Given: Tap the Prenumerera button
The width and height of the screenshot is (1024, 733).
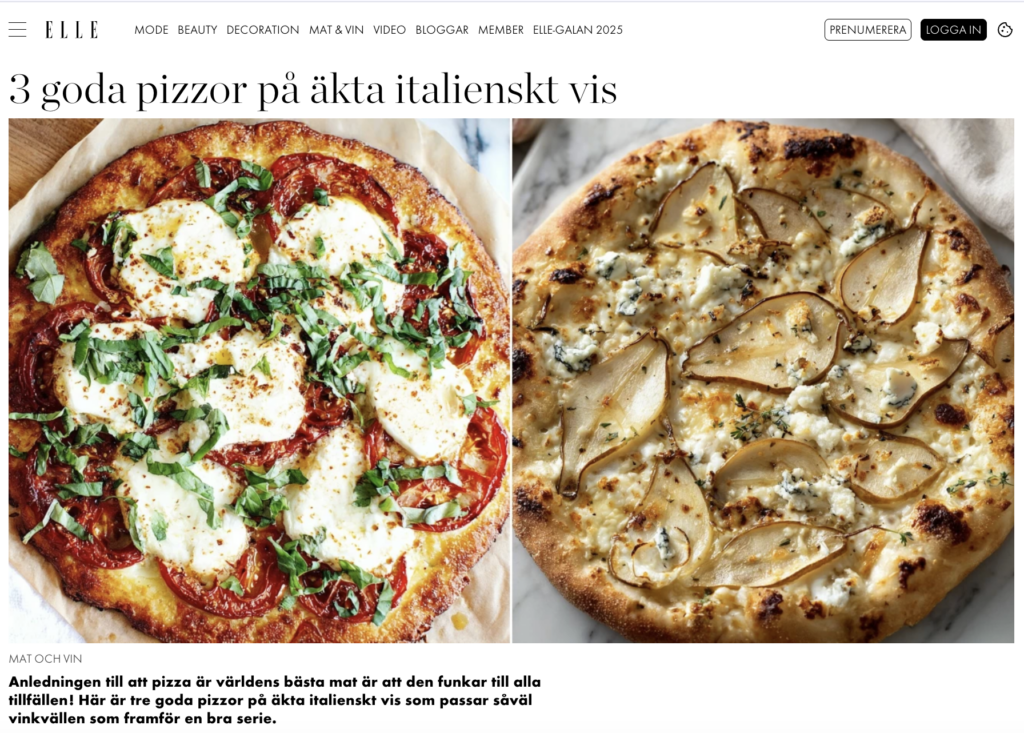Looking at the screenshot, I should (x=867, y=30).
